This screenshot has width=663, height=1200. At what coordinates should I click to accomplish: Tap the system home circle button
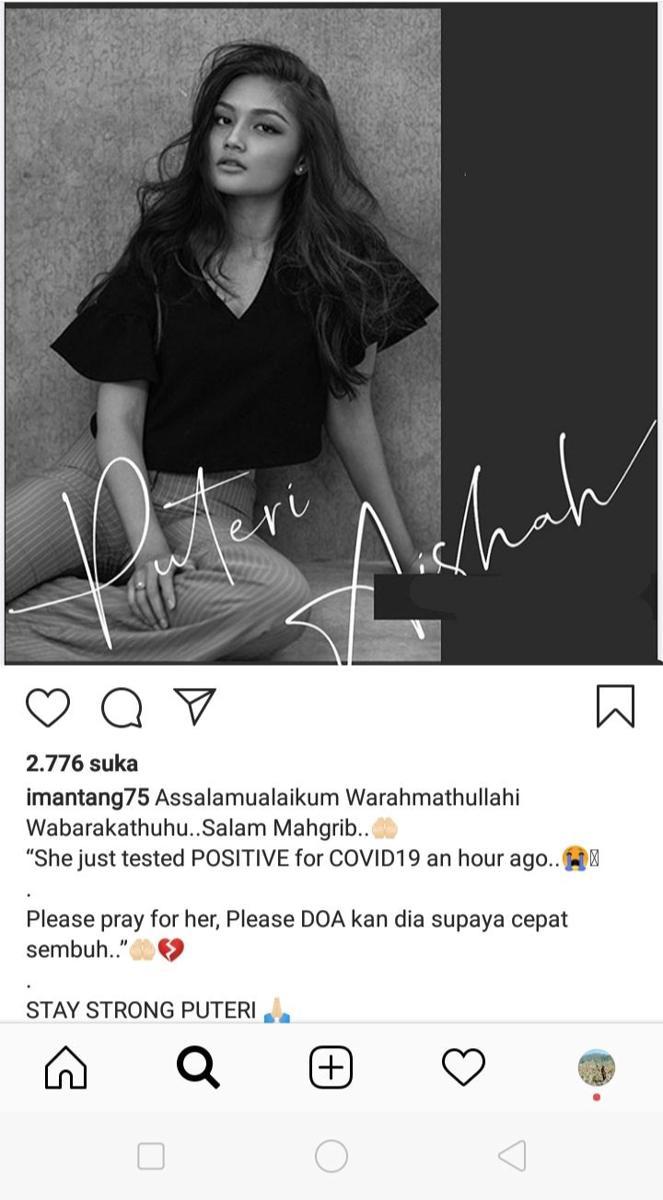pyautogui.click(x=331, y=1156)
